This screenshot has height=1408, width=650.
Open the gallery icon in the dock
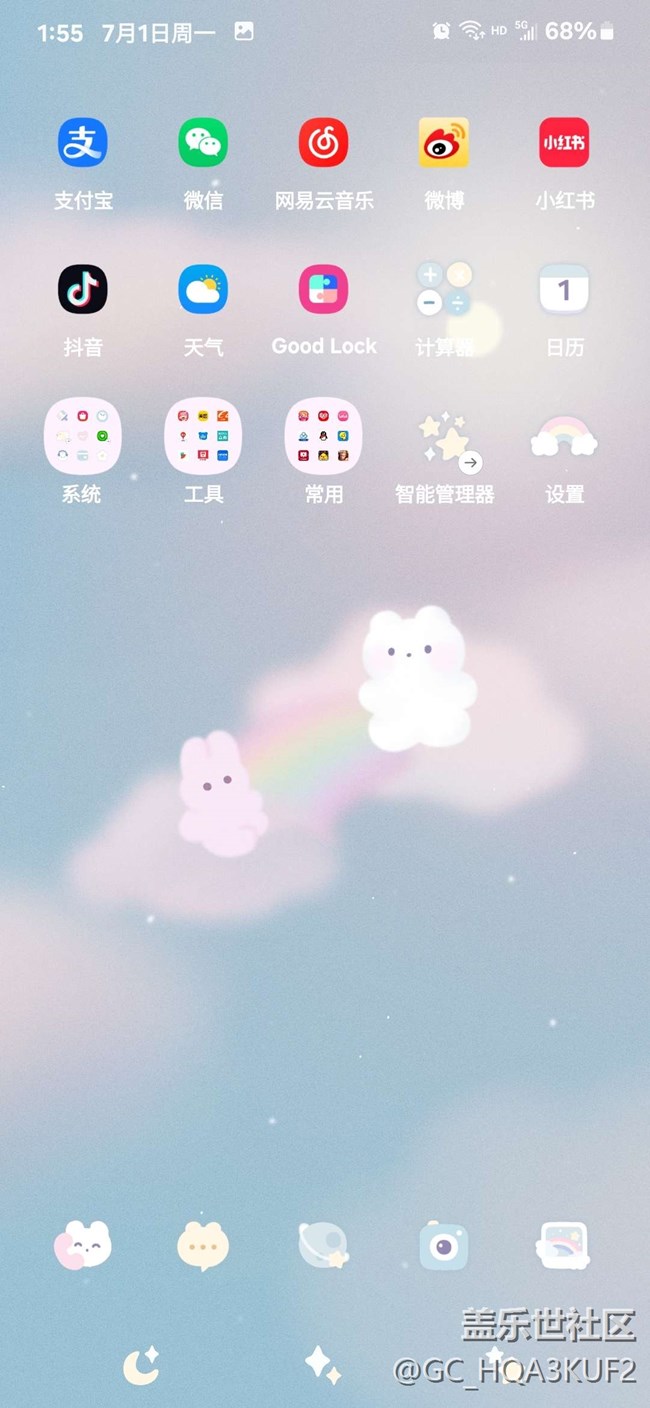tap(564, 1246)
